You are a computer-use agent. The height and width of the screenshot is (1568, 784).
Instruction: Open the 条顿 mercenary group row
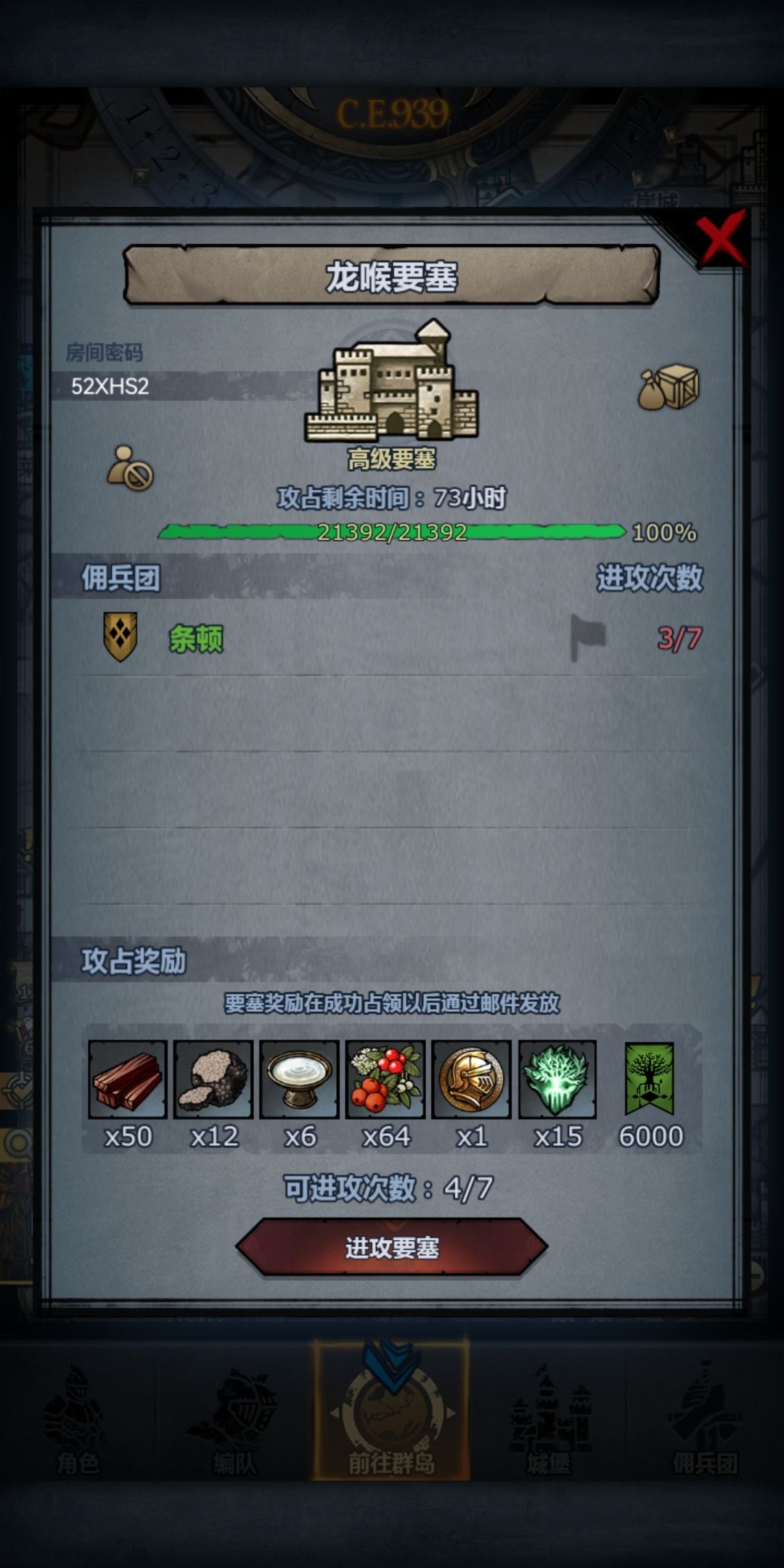pos(392,638)
